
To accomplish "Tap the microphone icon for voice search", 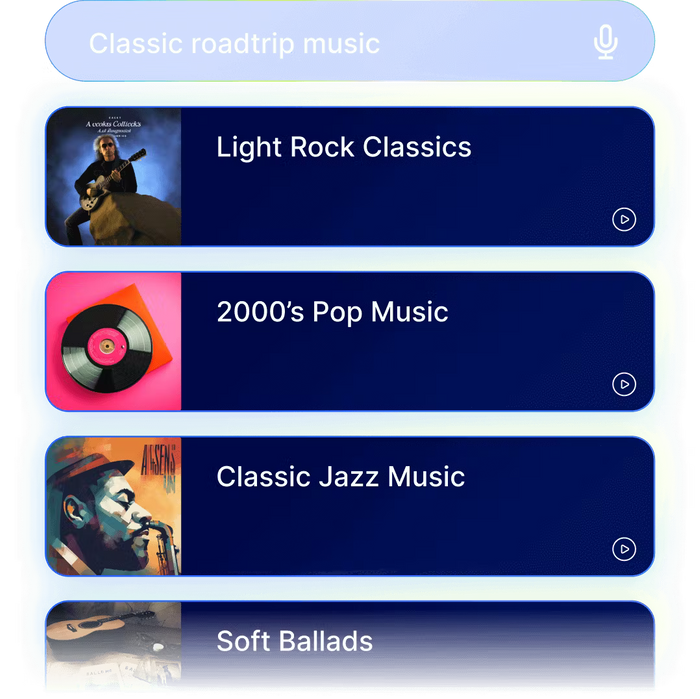I will coord(605,43).
